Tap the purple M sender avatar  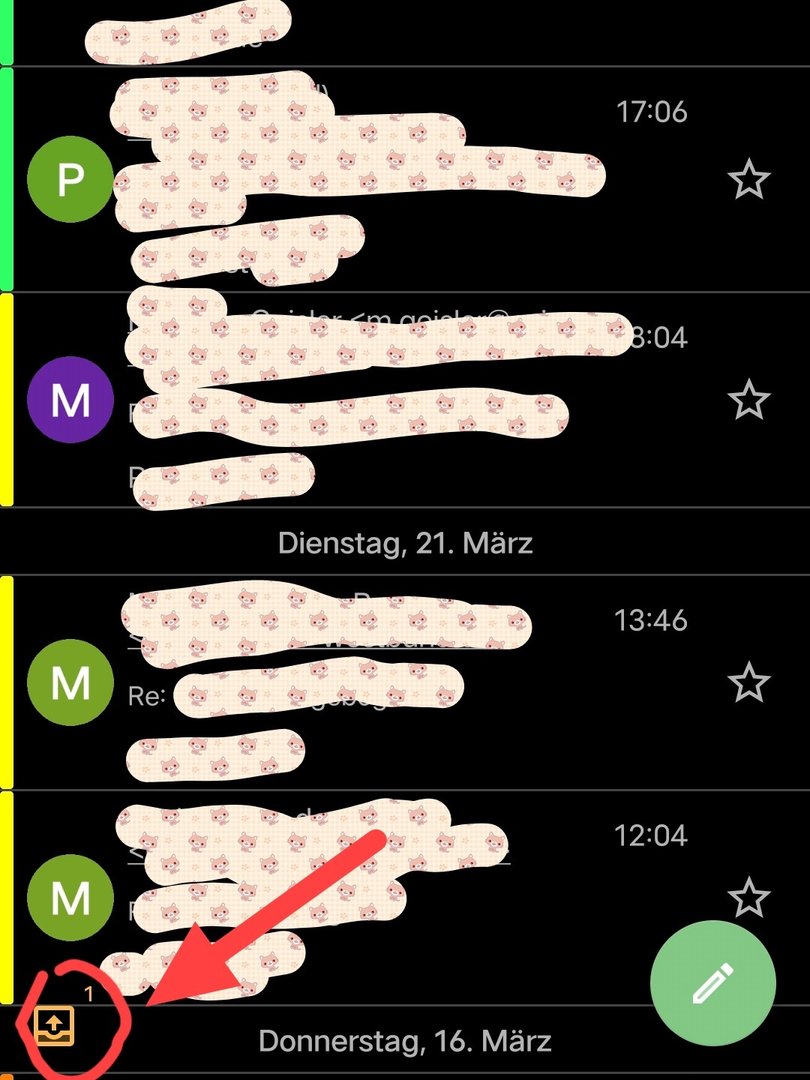point(70,400)
